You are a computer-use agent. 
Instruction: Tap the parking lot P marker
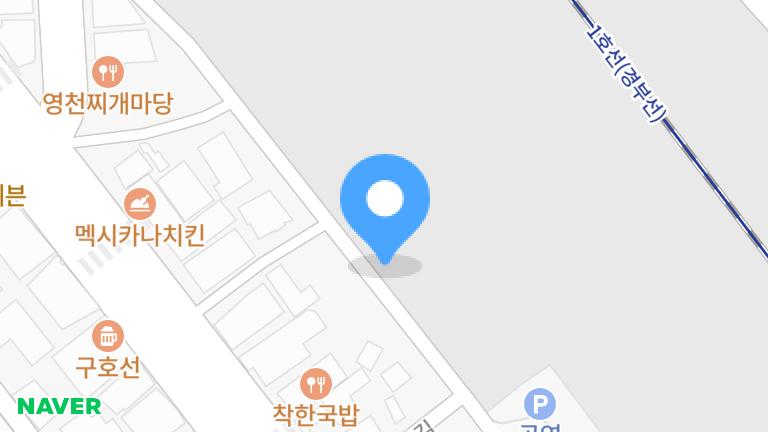(540, 404)
